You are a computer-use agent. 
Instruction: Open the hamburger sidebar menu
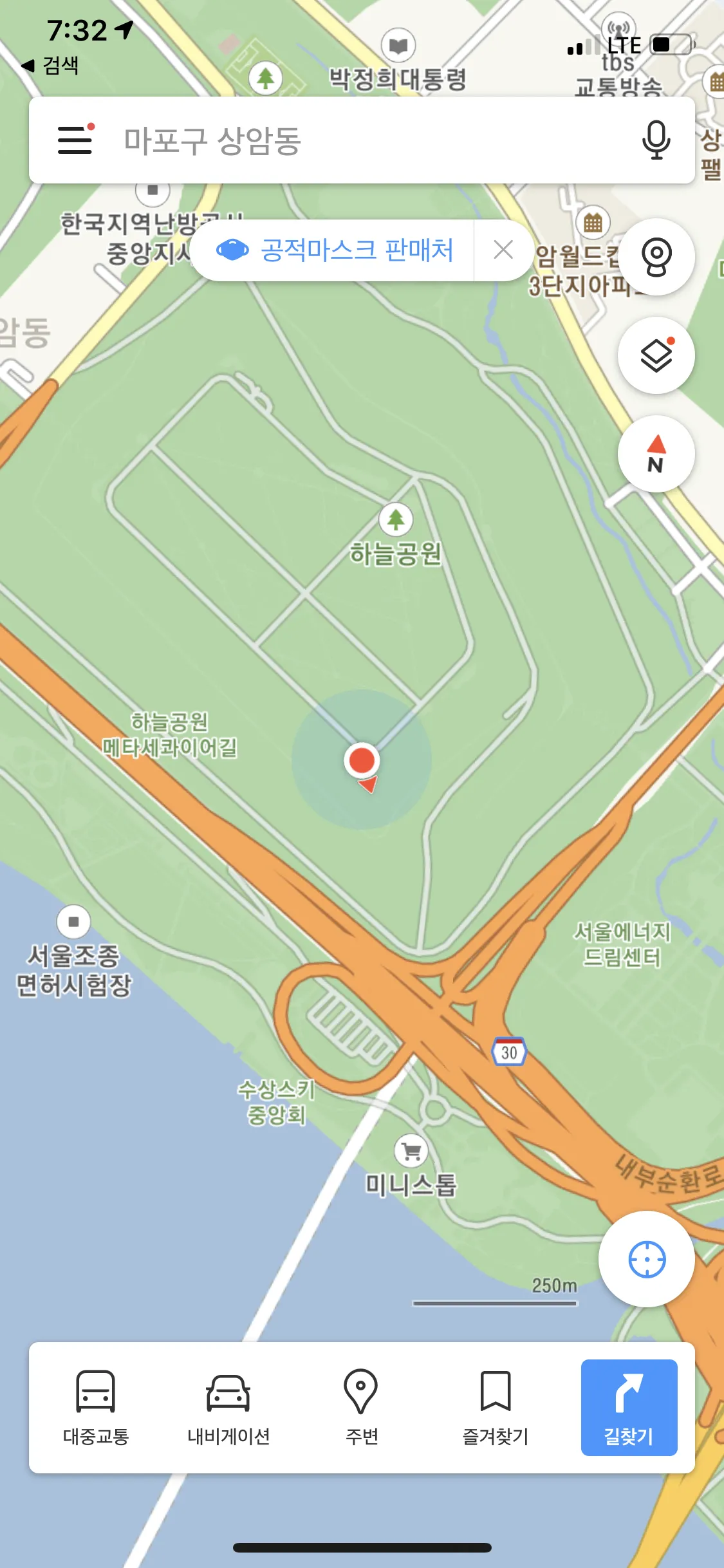tap(74, 140)
